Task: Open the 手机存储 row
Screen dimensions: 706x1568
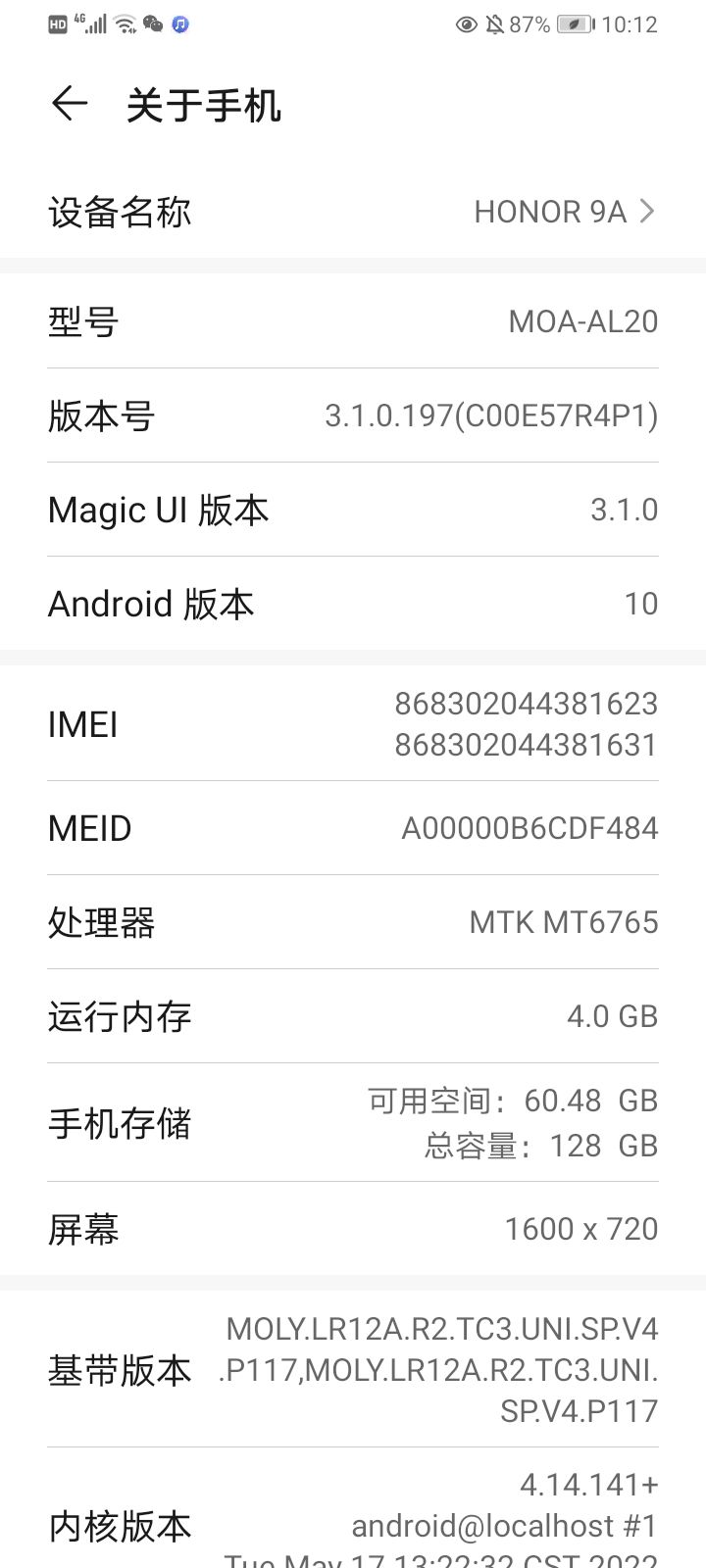Action: tap(353, 1123)
